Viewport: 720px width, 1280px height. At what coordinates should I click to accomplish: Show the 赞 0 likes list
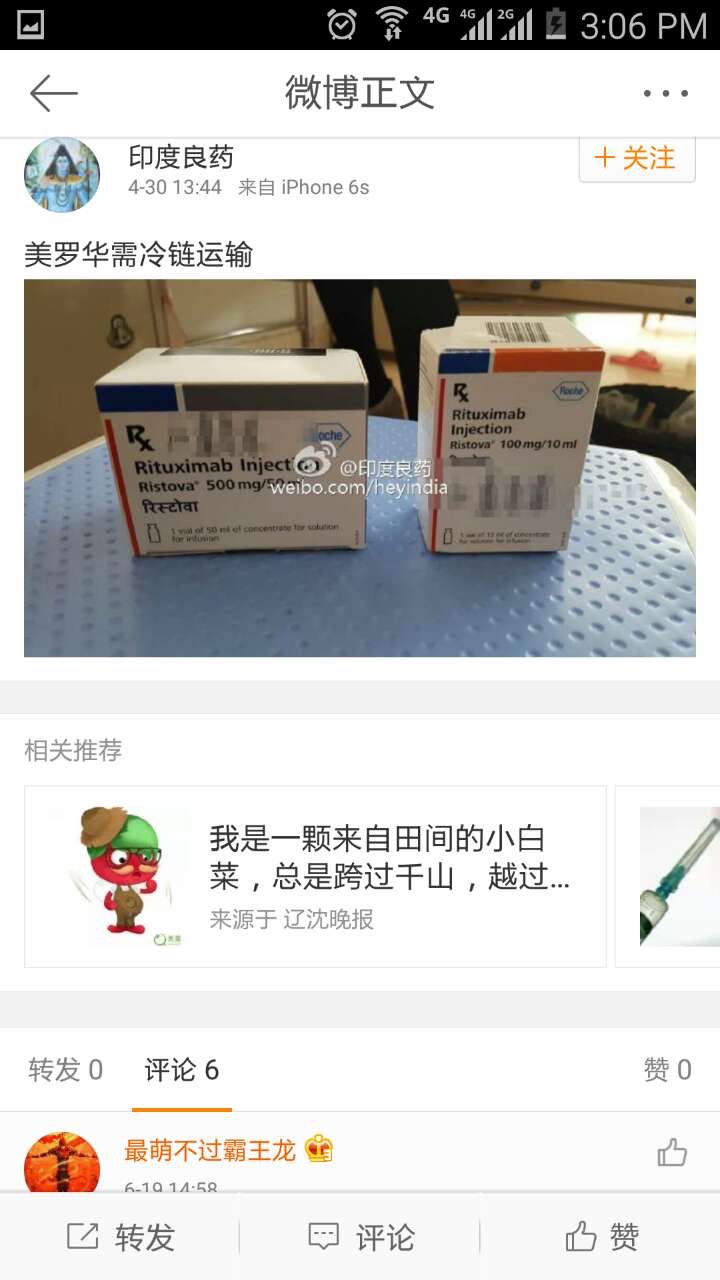(x=667, y=1070)
